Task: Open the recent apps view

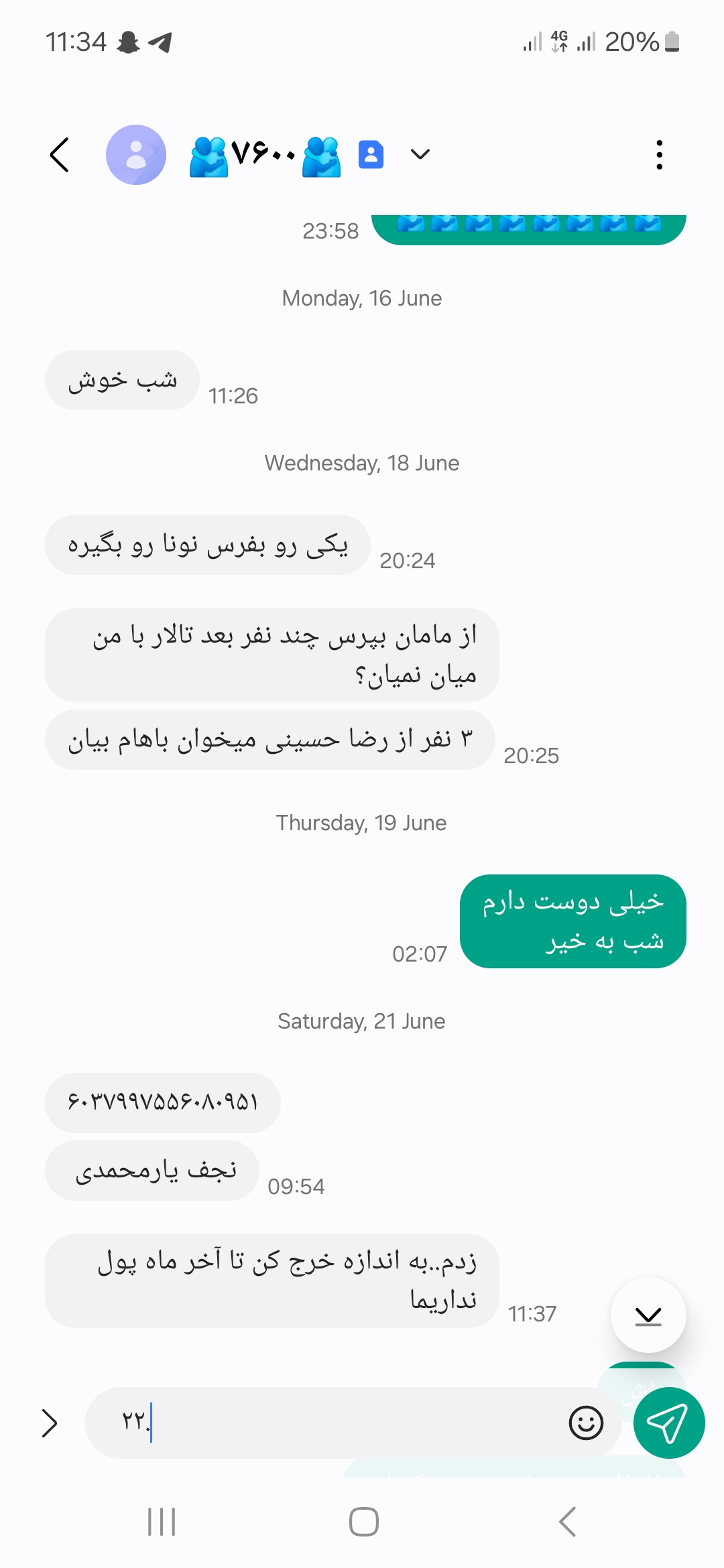Action: [x=162, y=1521]
